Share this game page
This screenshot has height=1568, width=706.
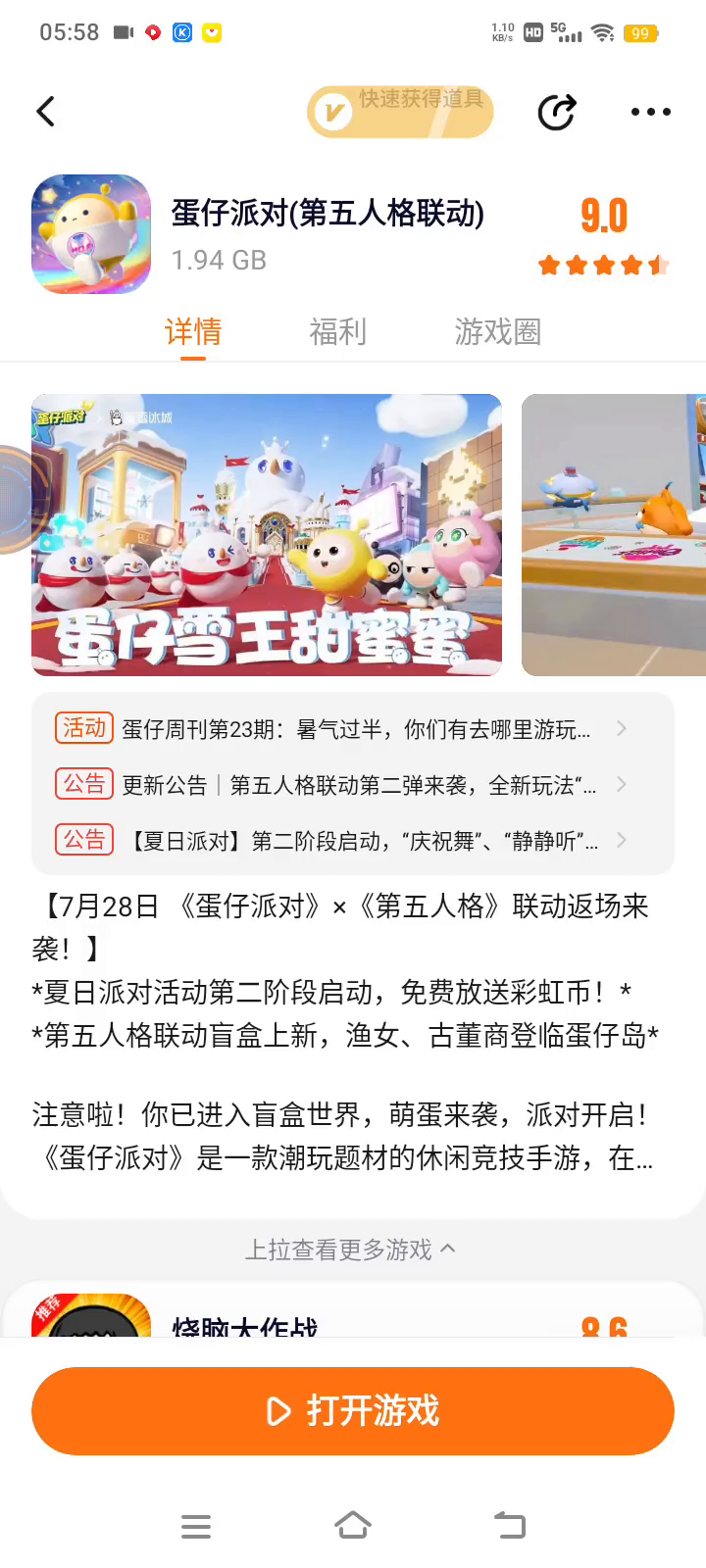point(557,112)
